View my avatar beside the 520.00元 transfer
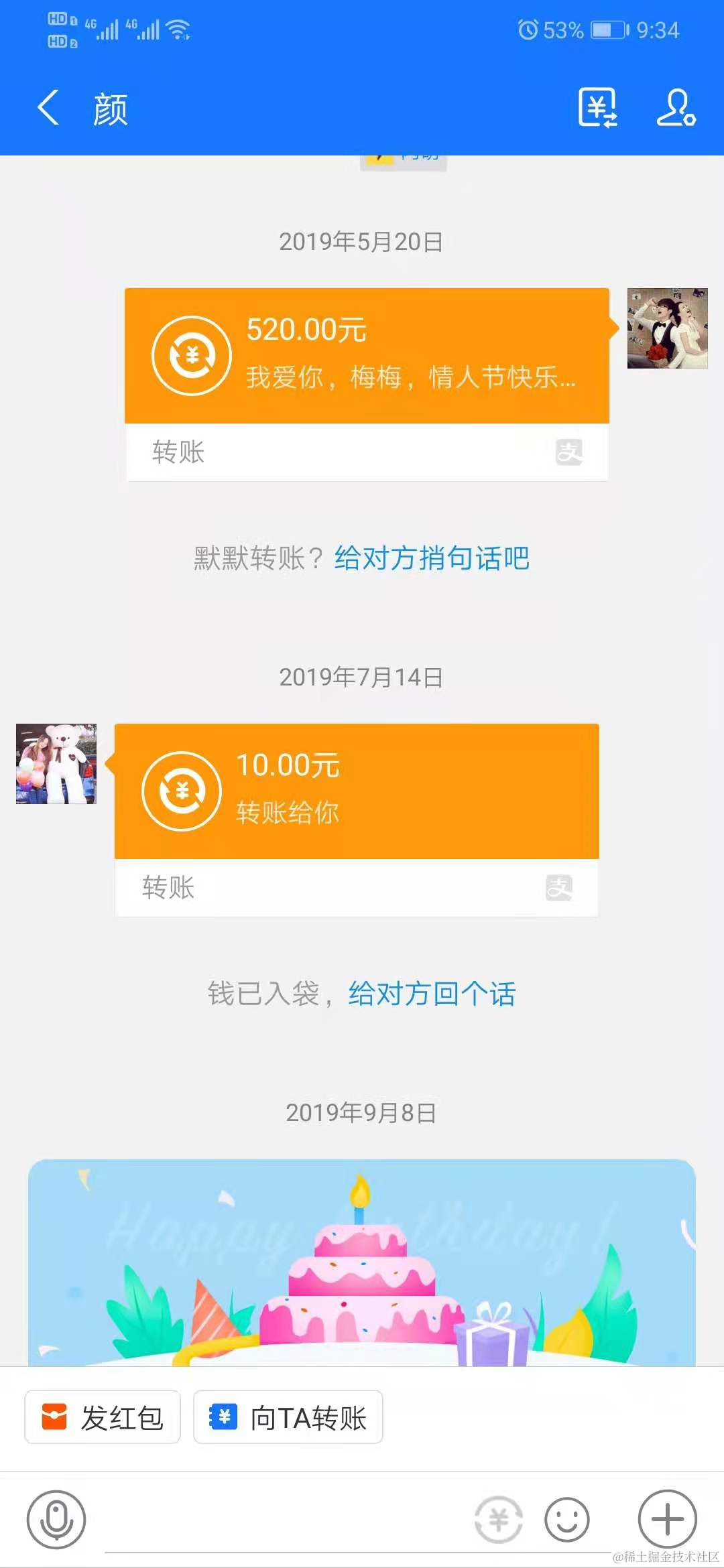The height and width of the screenshot is (1568, 724). point(667,328)
